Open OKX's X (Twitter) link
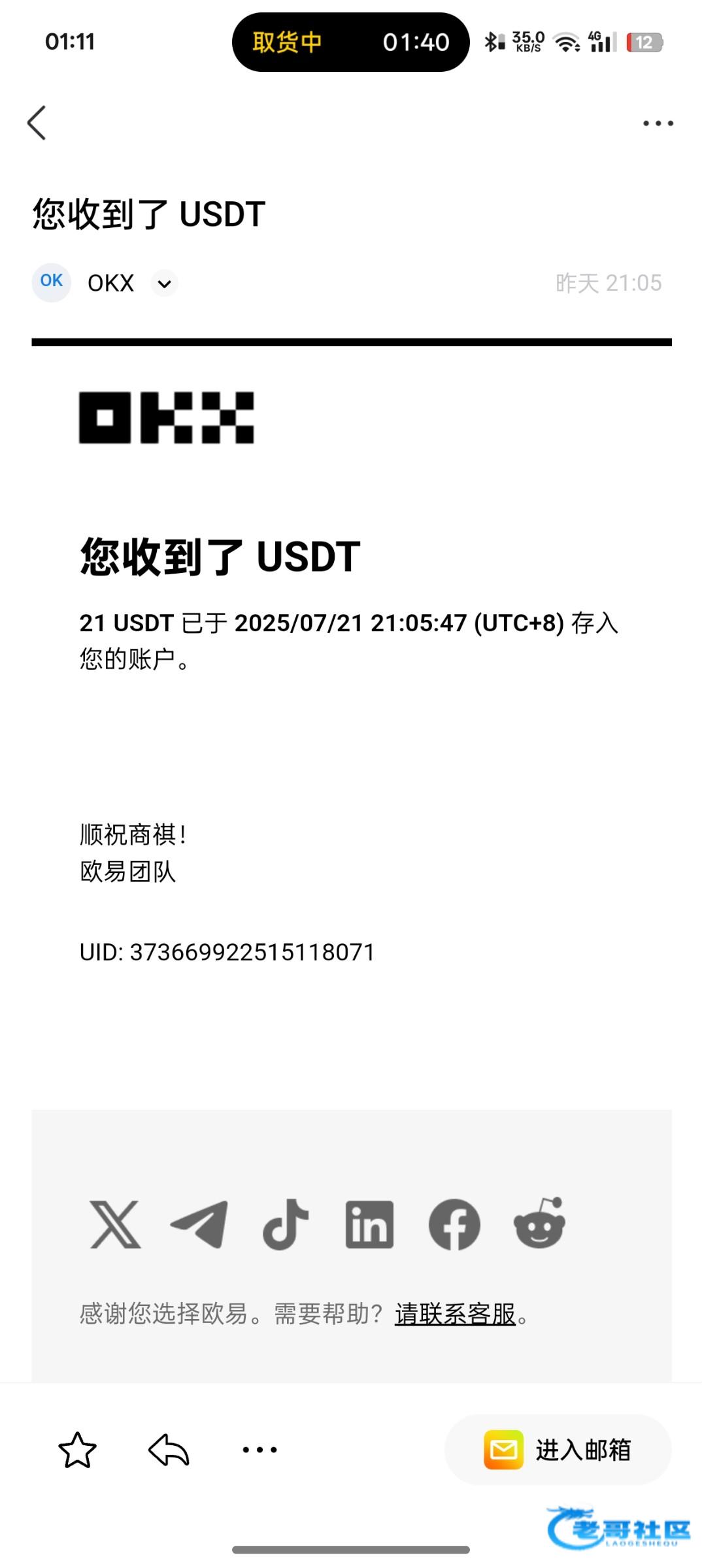 [116, 1224]
